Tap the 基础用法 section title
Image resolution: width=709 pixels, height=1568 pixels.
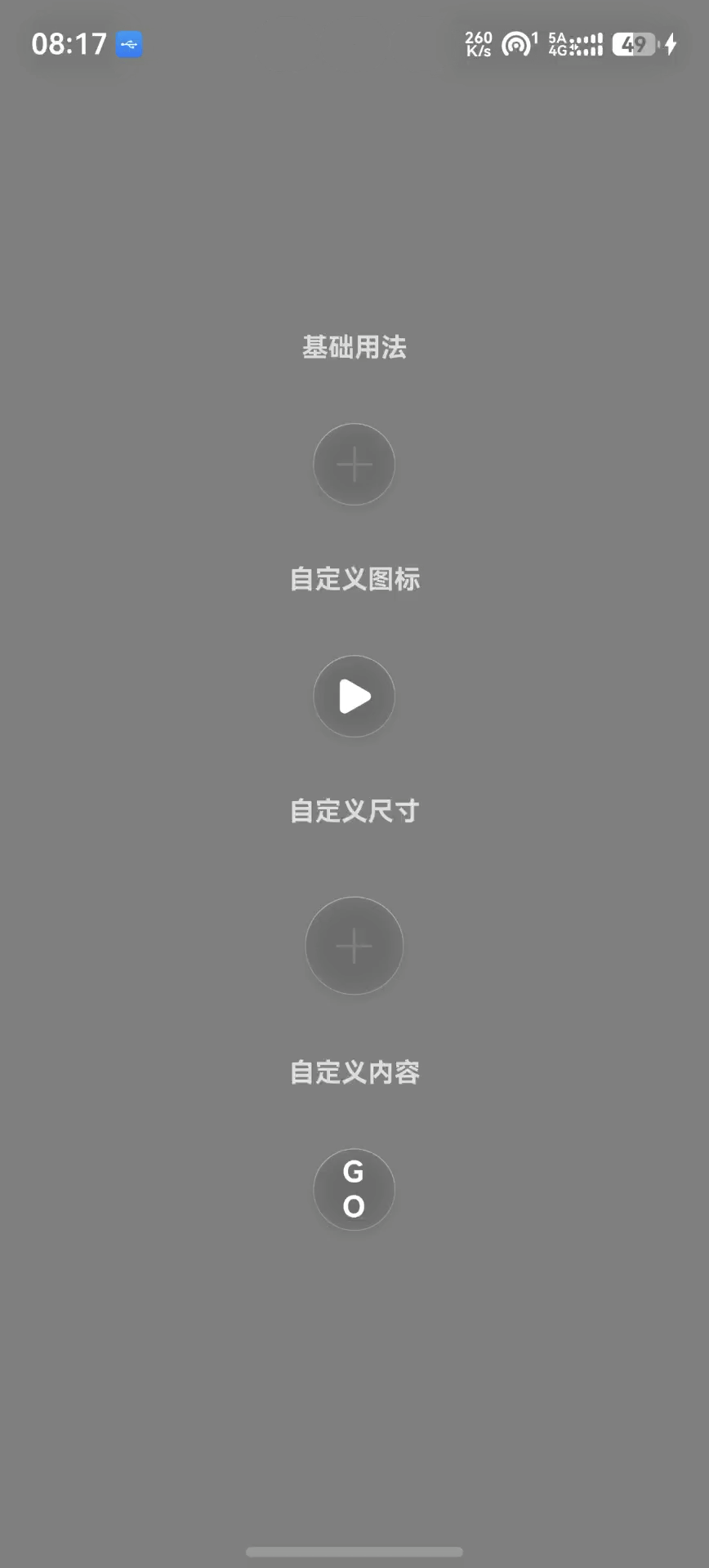[x=354, y=346]
